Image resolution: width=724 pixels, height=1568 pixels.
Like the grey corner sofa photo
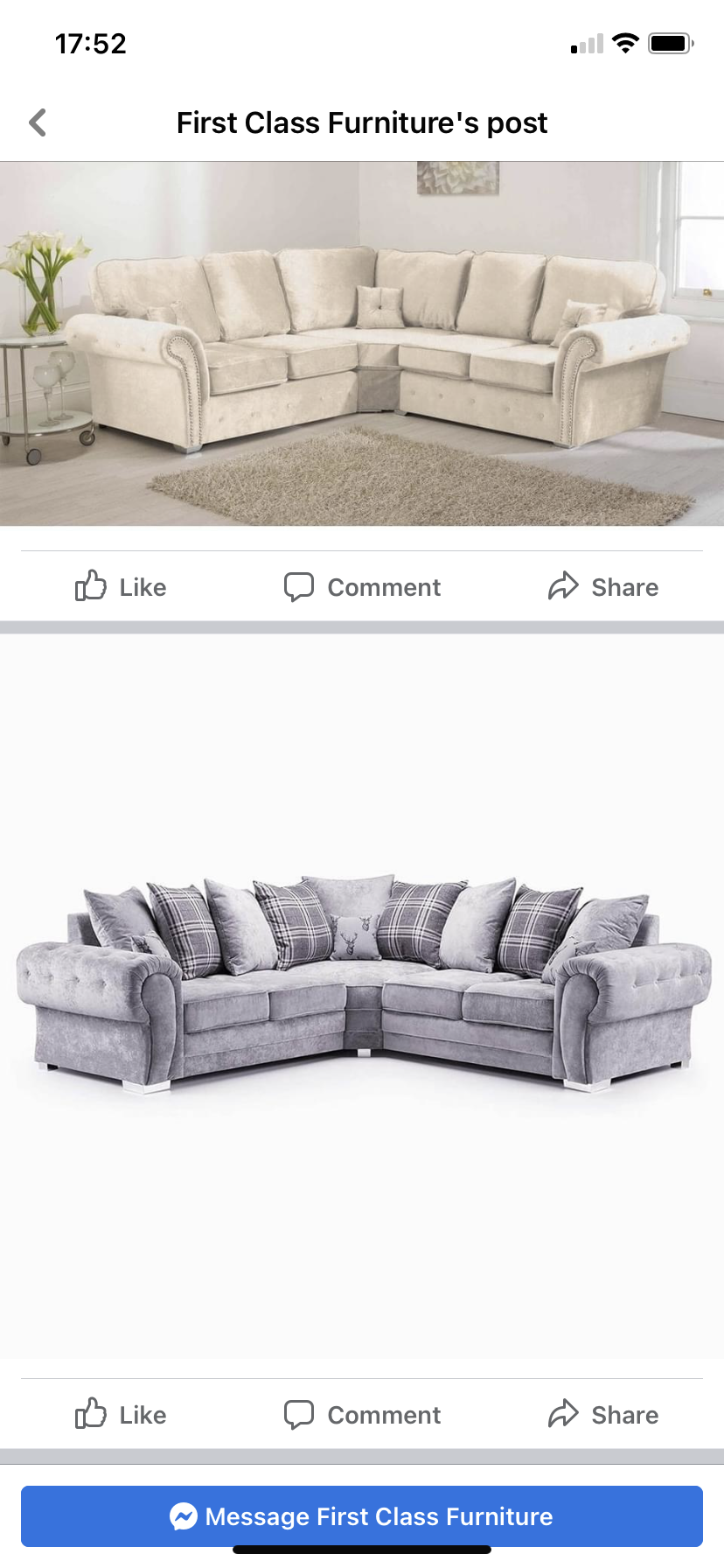point(121,1414)
